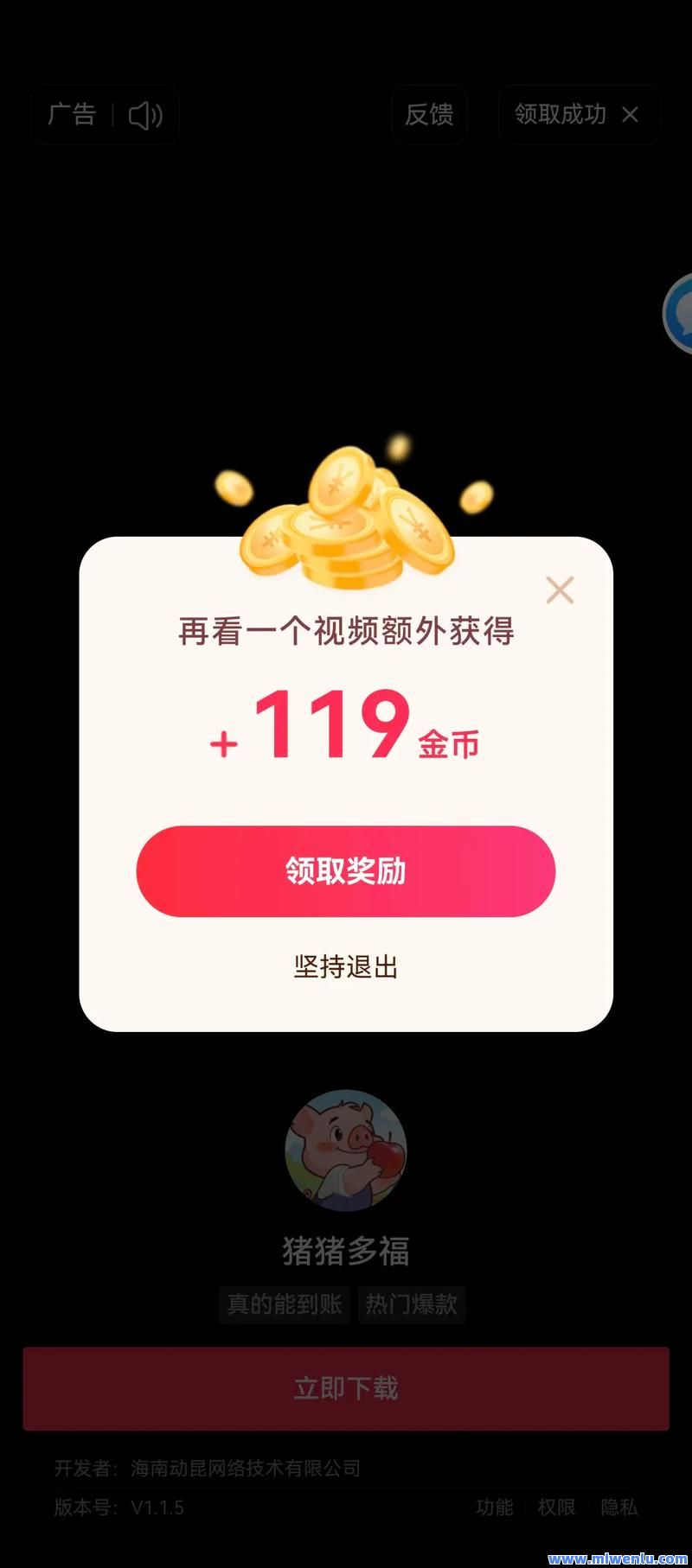Image resolution: width=692 pixels, height=1568 pixels.
Task: Open the 反馈 feedback button
Action: (429, 114)
